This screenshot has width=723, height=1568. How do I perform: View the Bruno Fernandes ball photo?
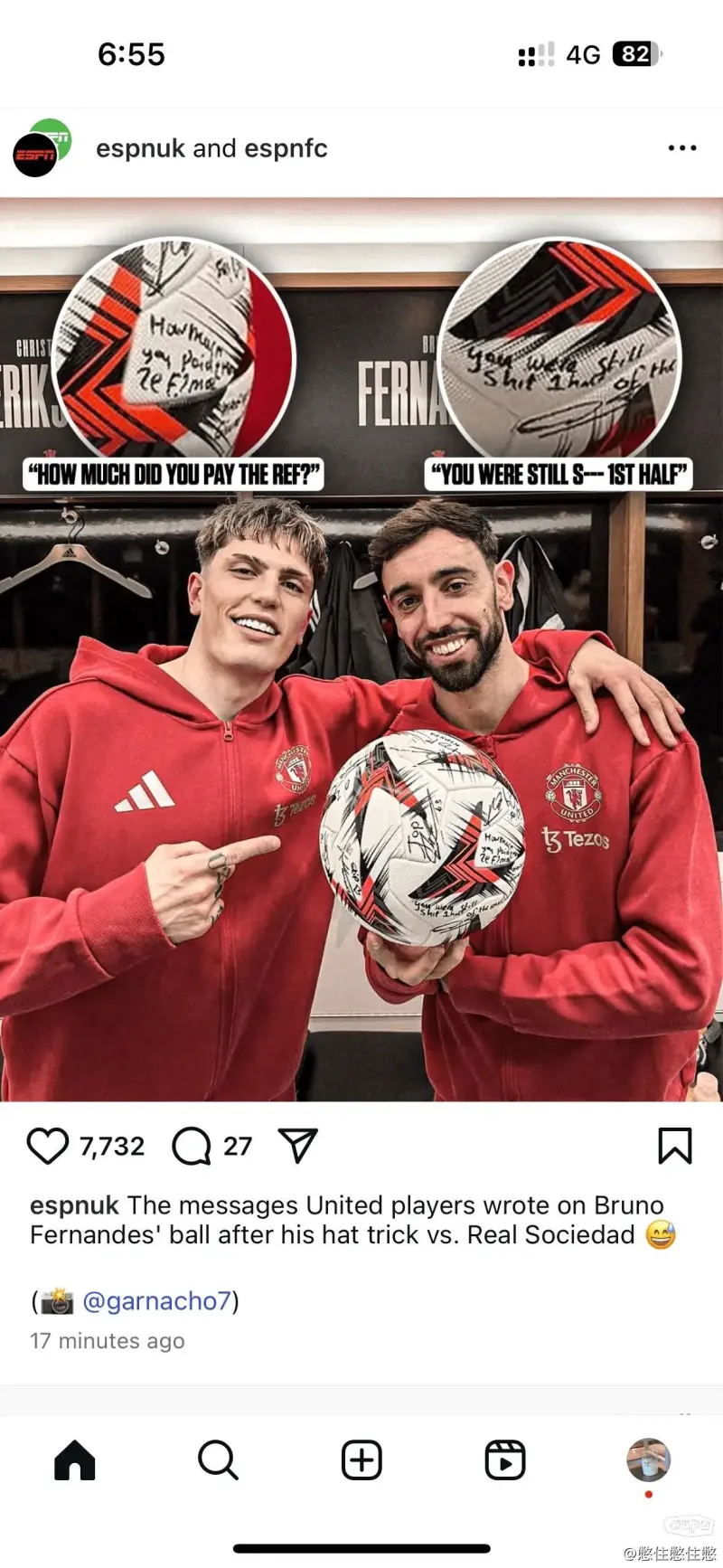tap(361, 651)
